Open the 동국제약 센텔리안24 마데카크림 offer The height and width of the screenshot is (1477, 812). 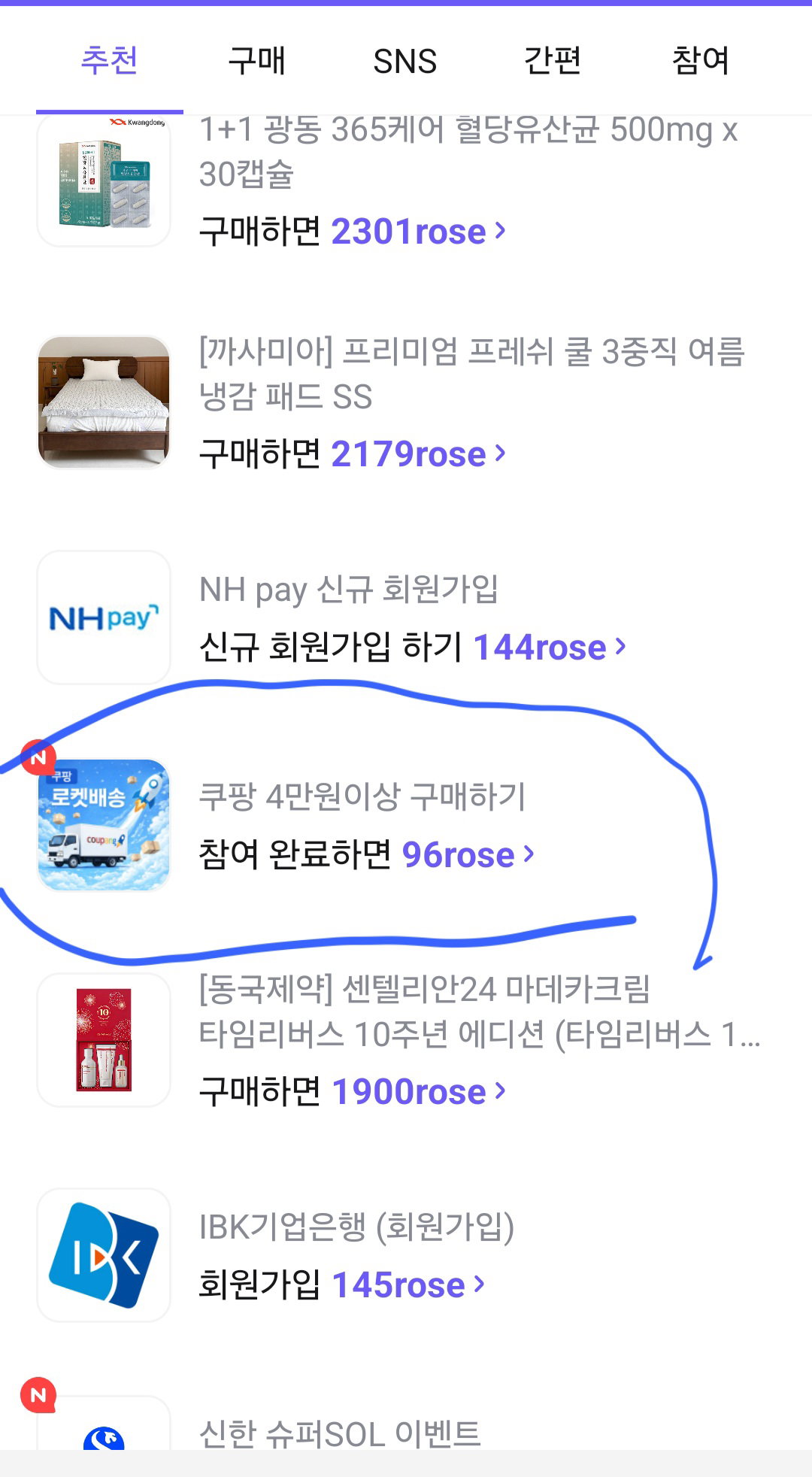[x=406, y=1040]
